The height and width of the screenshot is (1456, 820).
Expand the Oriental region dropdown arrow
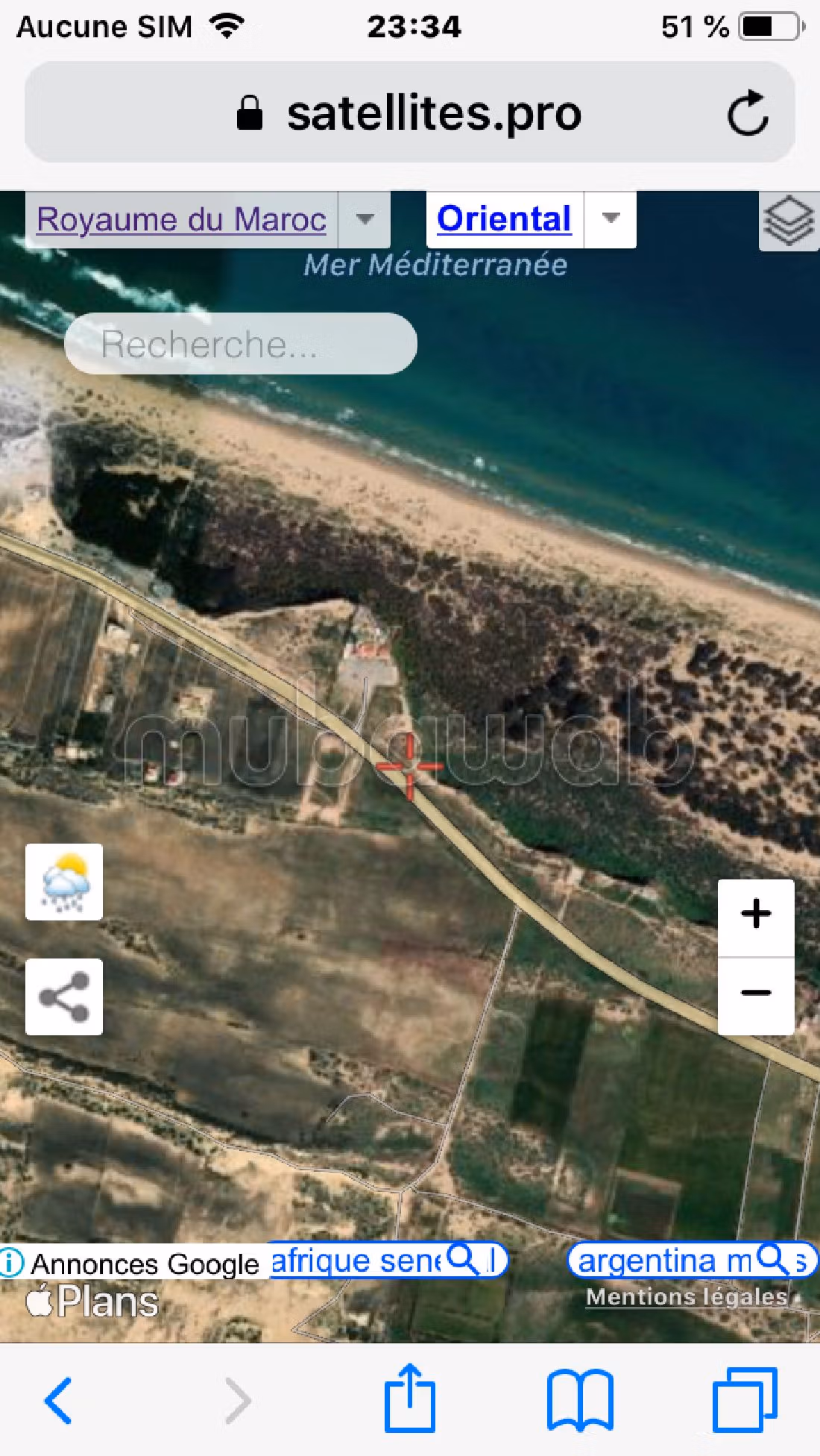[611, 219]
